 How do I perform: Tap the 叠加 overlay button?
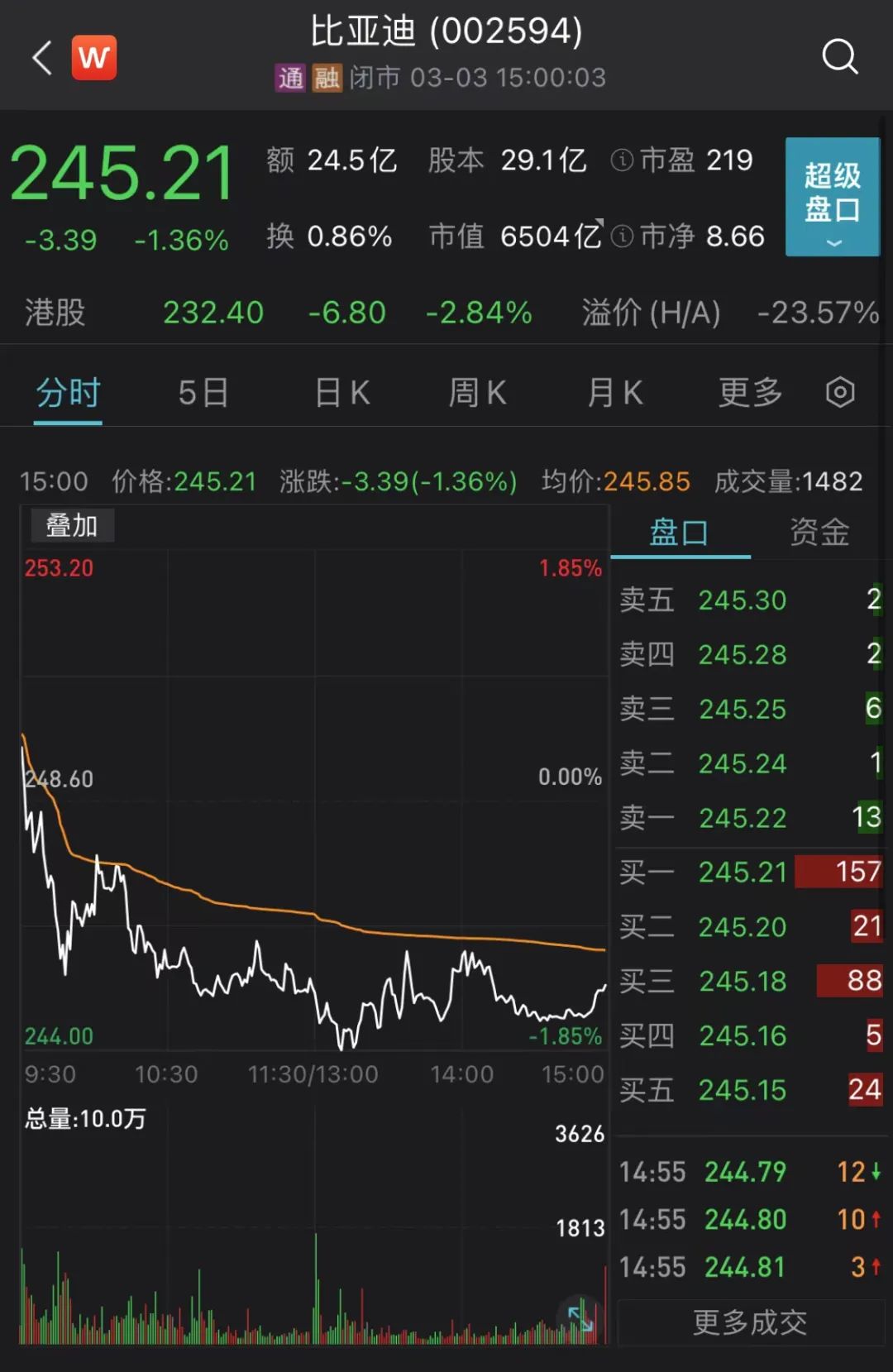click(72, 526)
